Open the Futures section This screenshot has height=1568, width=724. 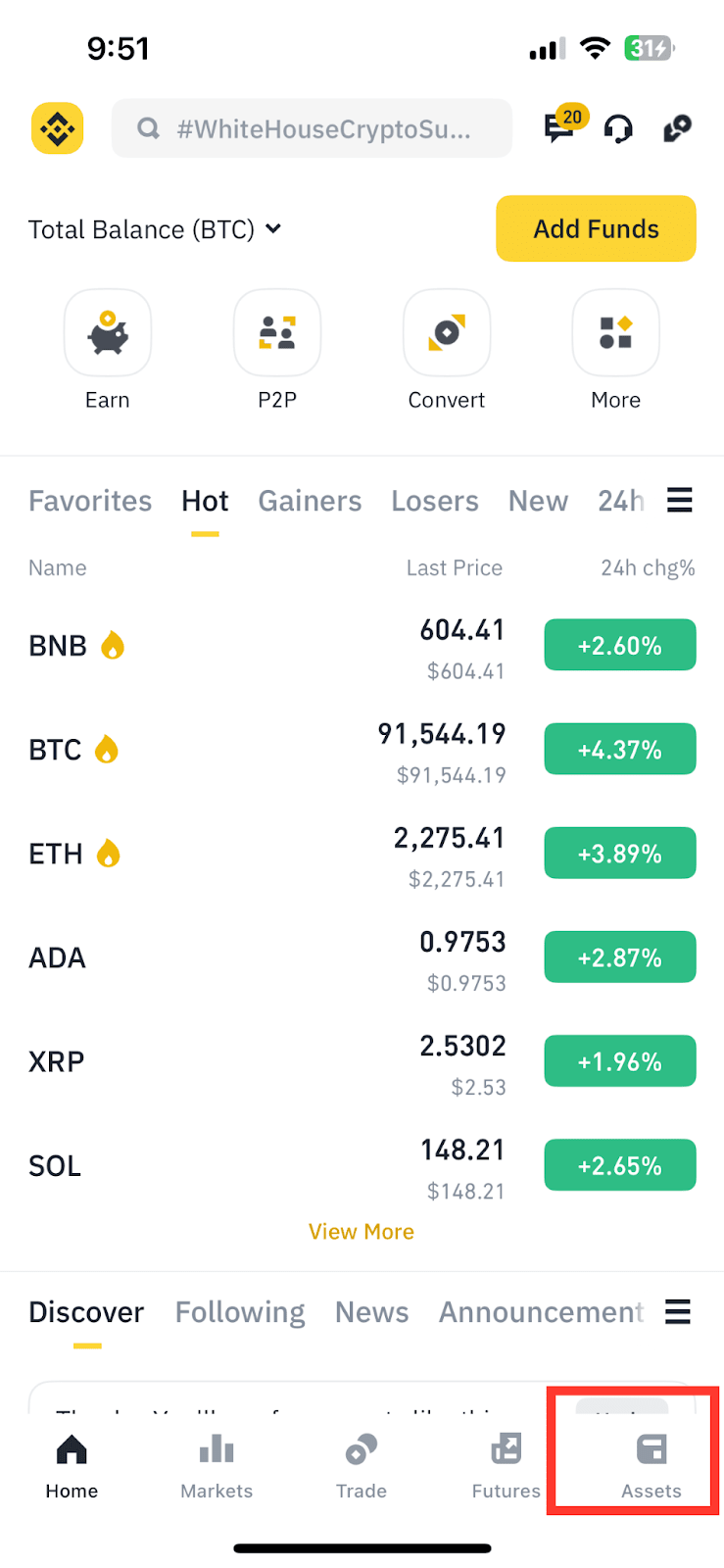(506, 1460)
